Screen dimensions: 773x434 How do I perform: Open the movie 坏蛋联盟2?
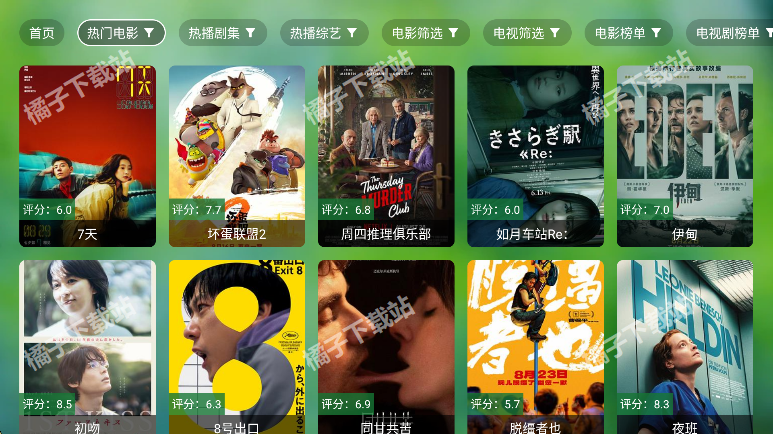pos(237,155)
